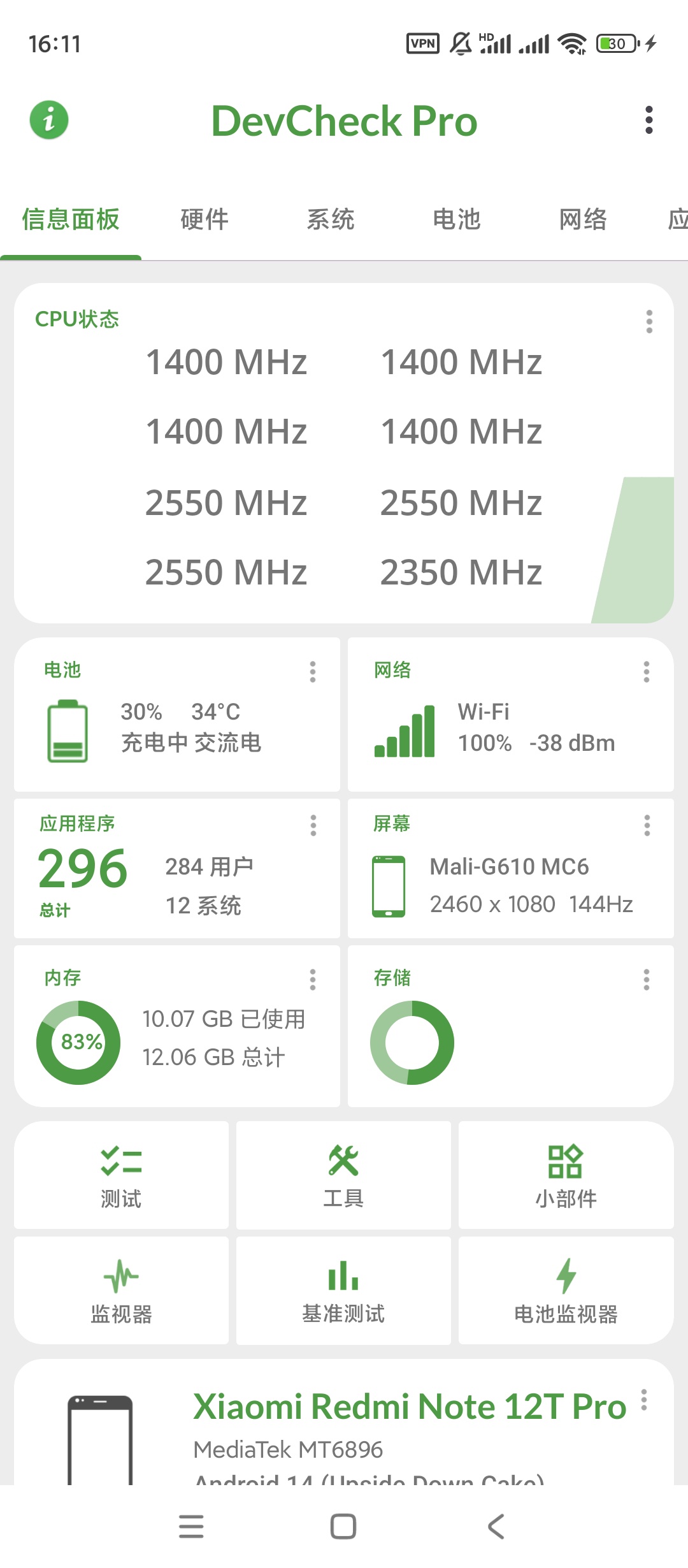The height and width of the screenshot is (1568, 688).
Task: Open the 工具 section
Action: coord(343,1175)
